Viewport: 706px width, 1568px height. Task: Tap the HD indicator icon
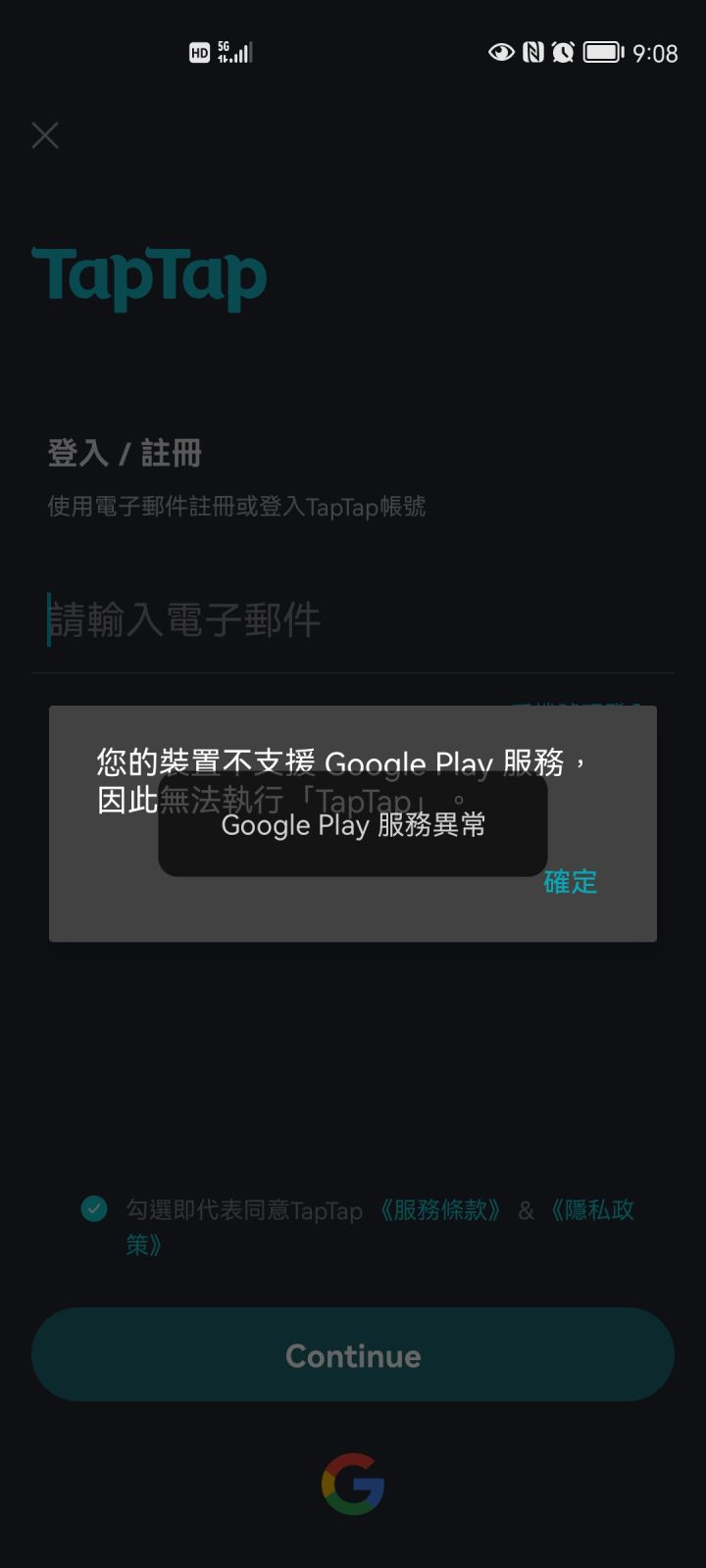click(x=198, y=51)
